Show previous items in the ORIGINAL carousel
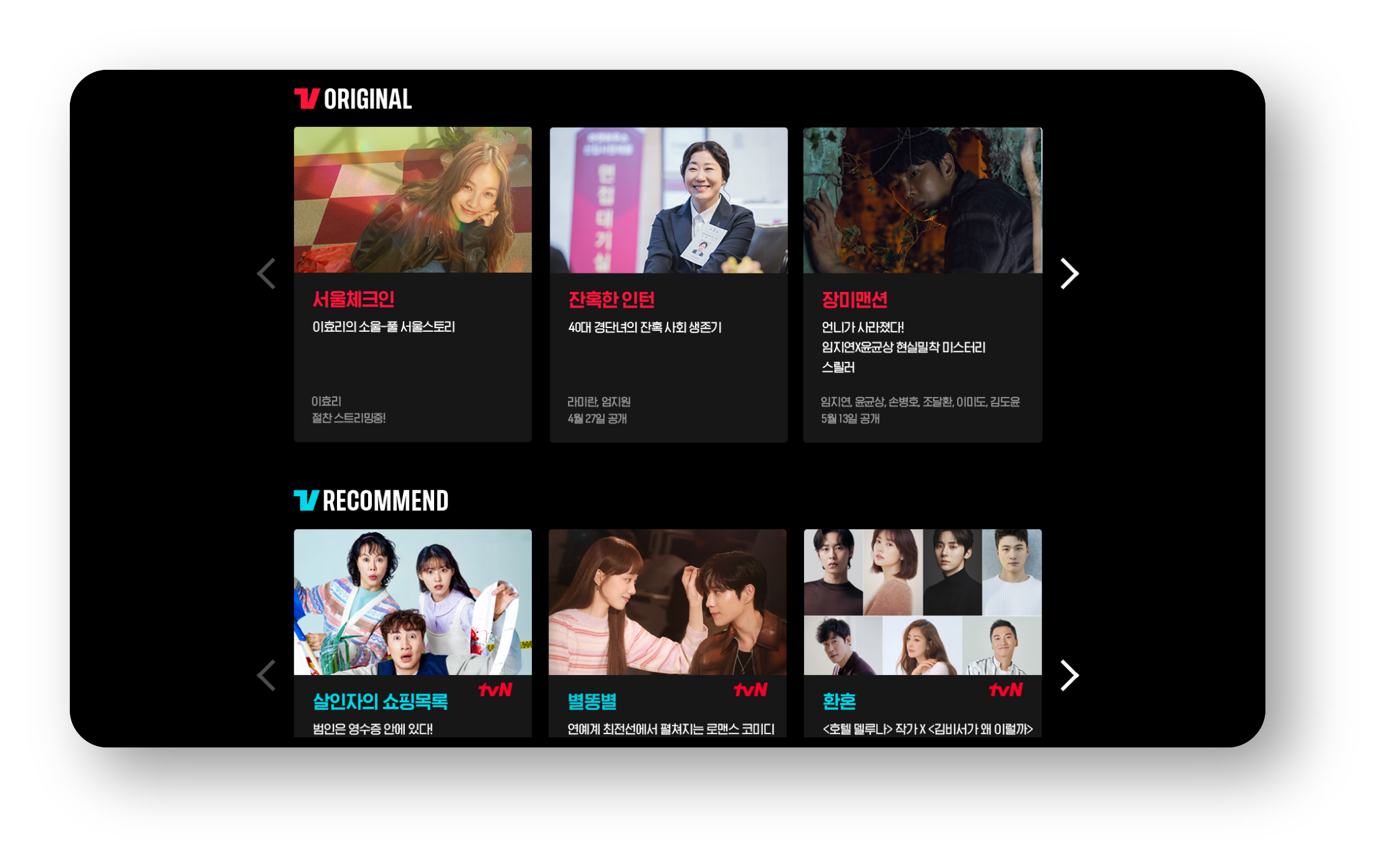This screenshot has height=868, width=1386. [x=267, y=273]
